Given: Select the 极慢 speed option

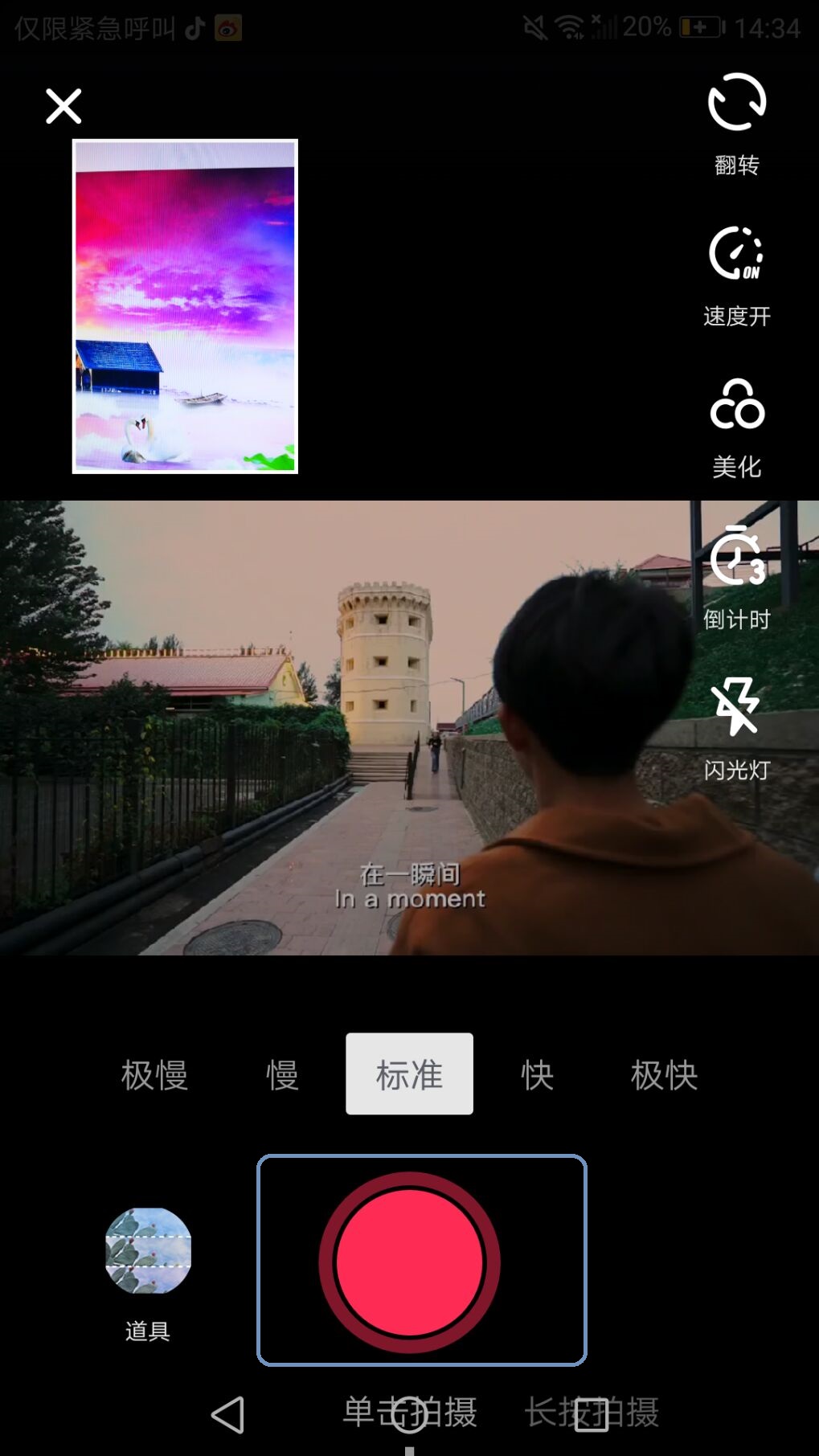Looking at the screenshot, I should click(x=155, y=1075).
